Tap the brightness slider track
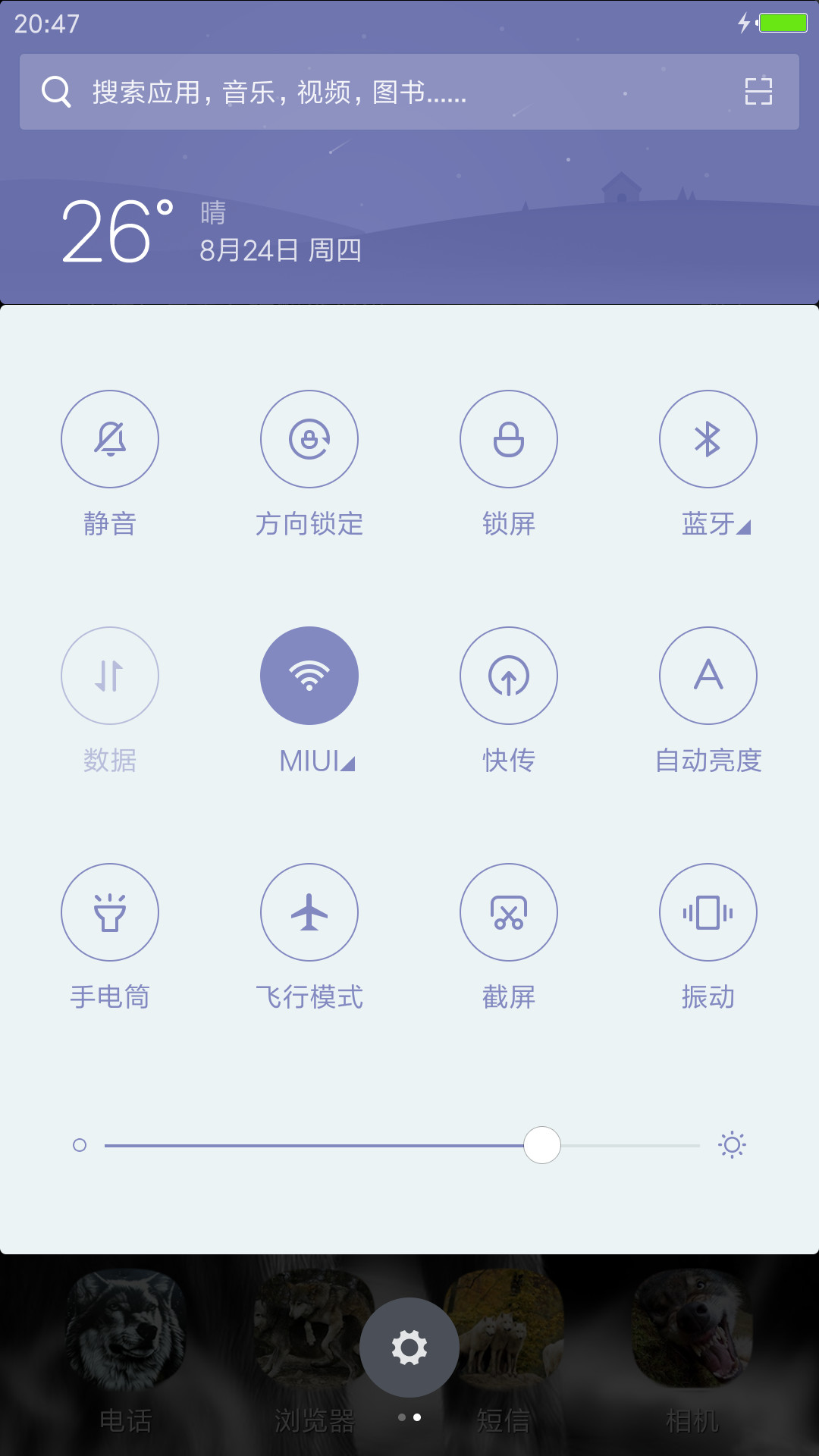This screenshot has width=819, height=1456. 402,1145
